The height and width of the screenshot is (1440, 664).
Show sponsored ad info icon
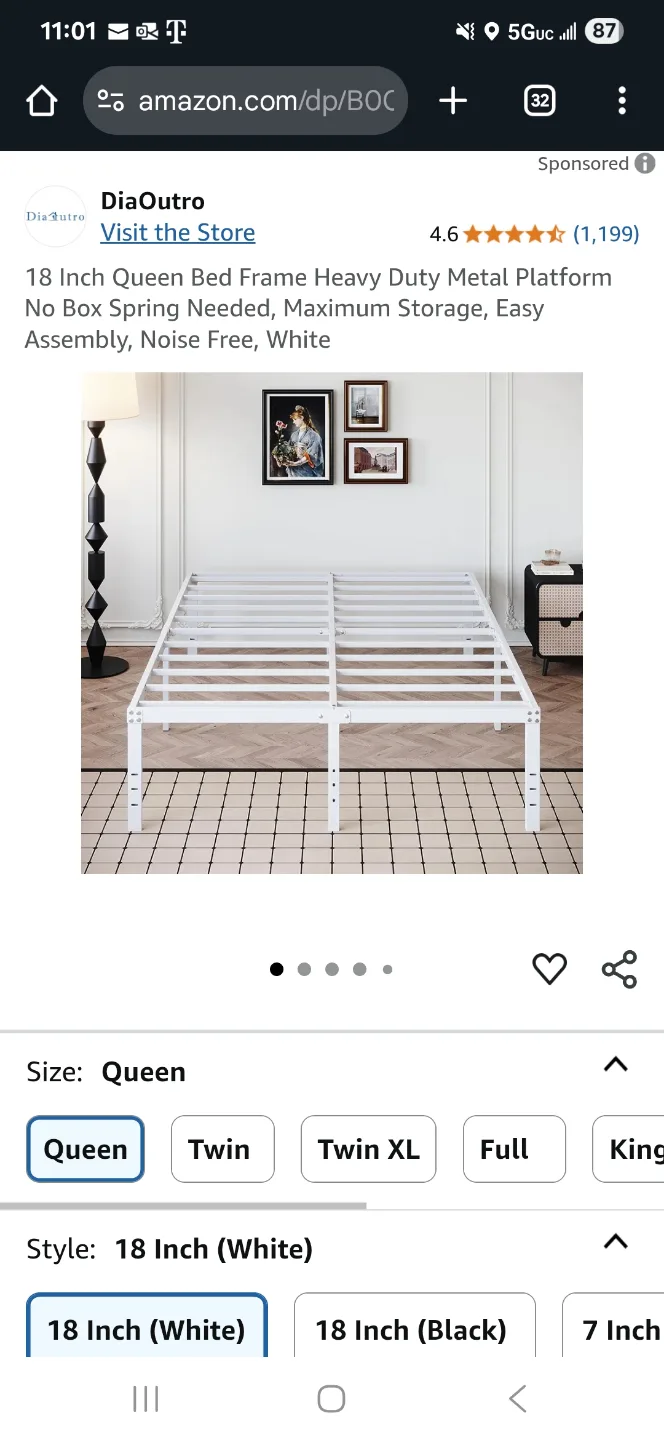pyautogui.click(x=646, y=164)
